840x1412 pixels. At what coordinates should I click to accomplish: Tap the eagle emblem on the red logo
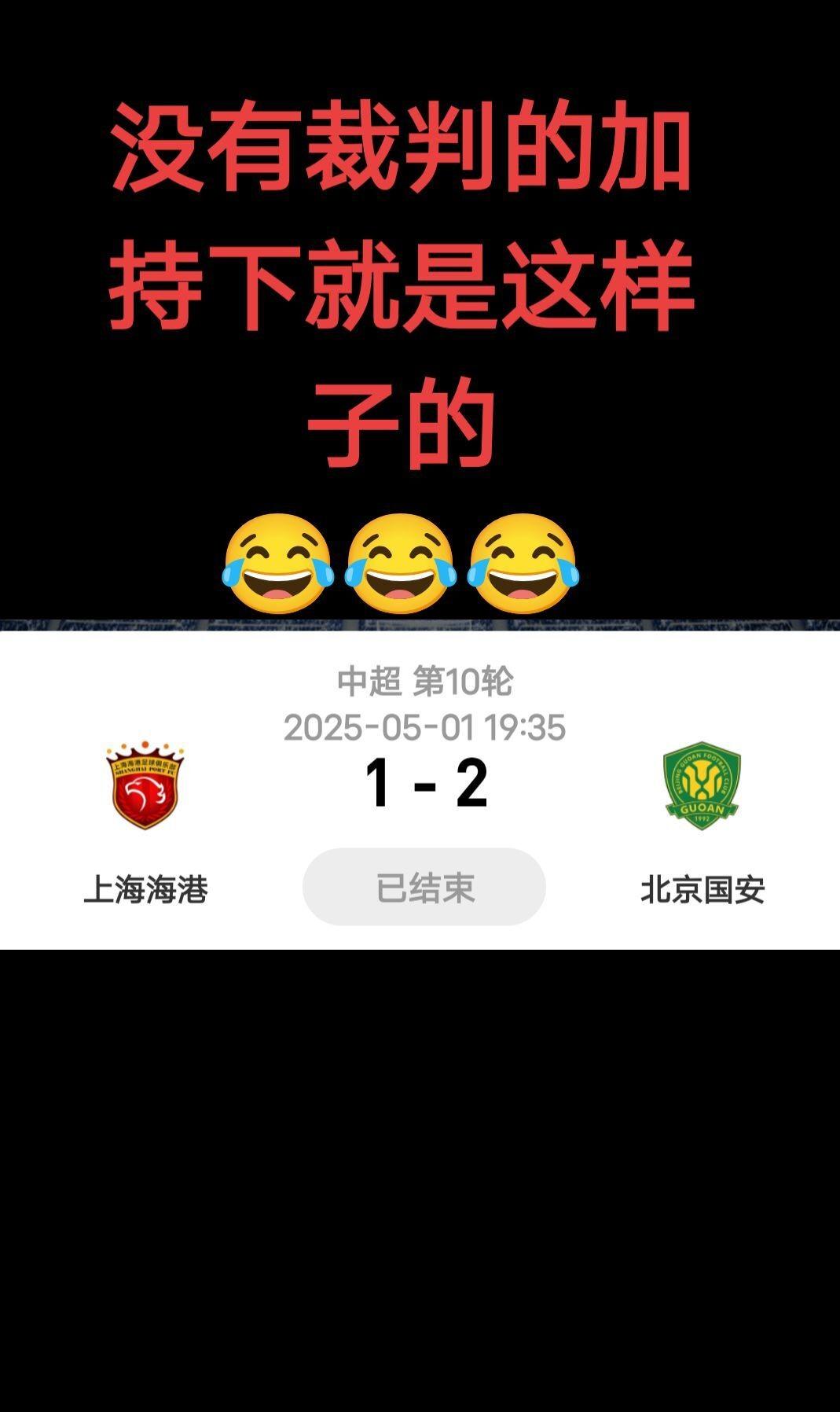(145, 794)
